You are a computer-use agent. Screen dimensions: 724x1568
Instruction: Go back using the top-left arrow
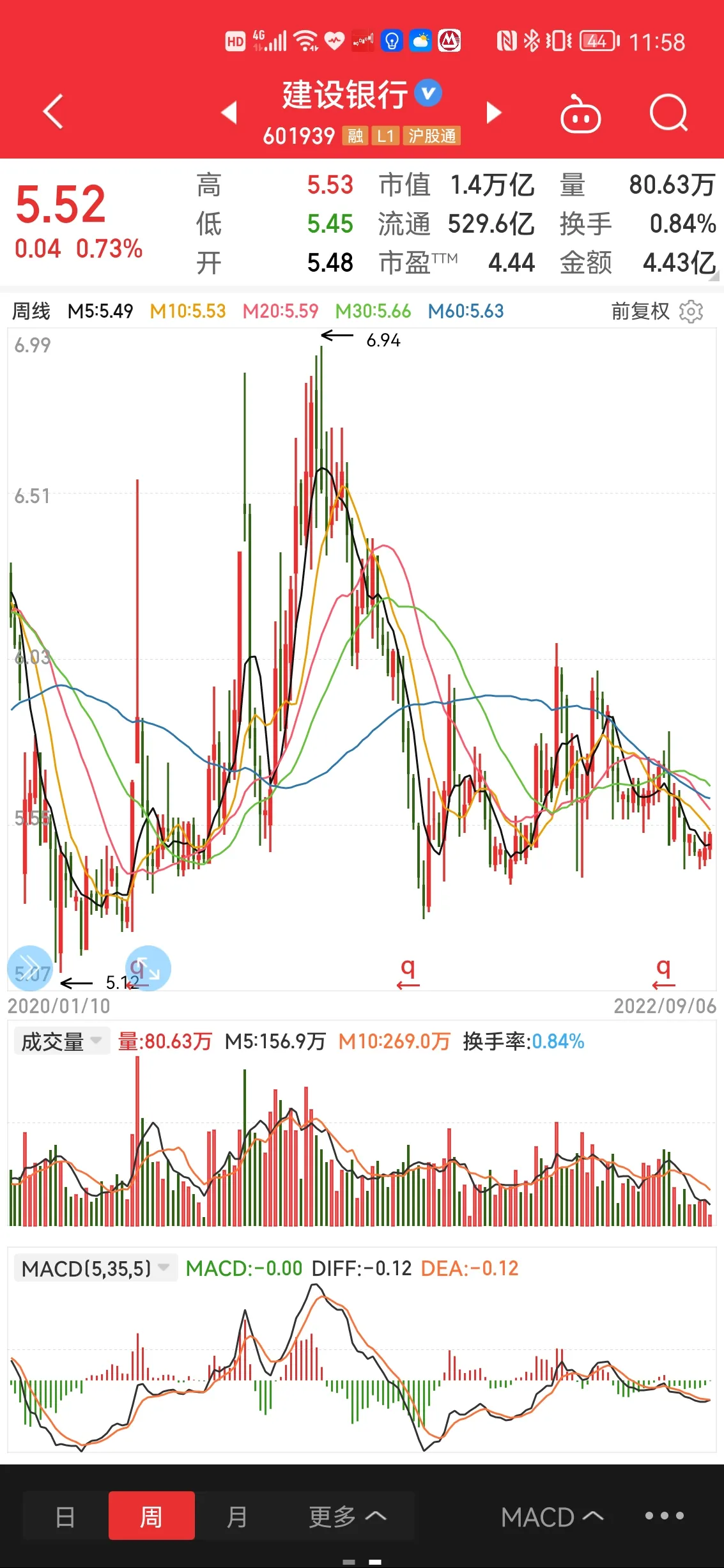pos(54,113)
